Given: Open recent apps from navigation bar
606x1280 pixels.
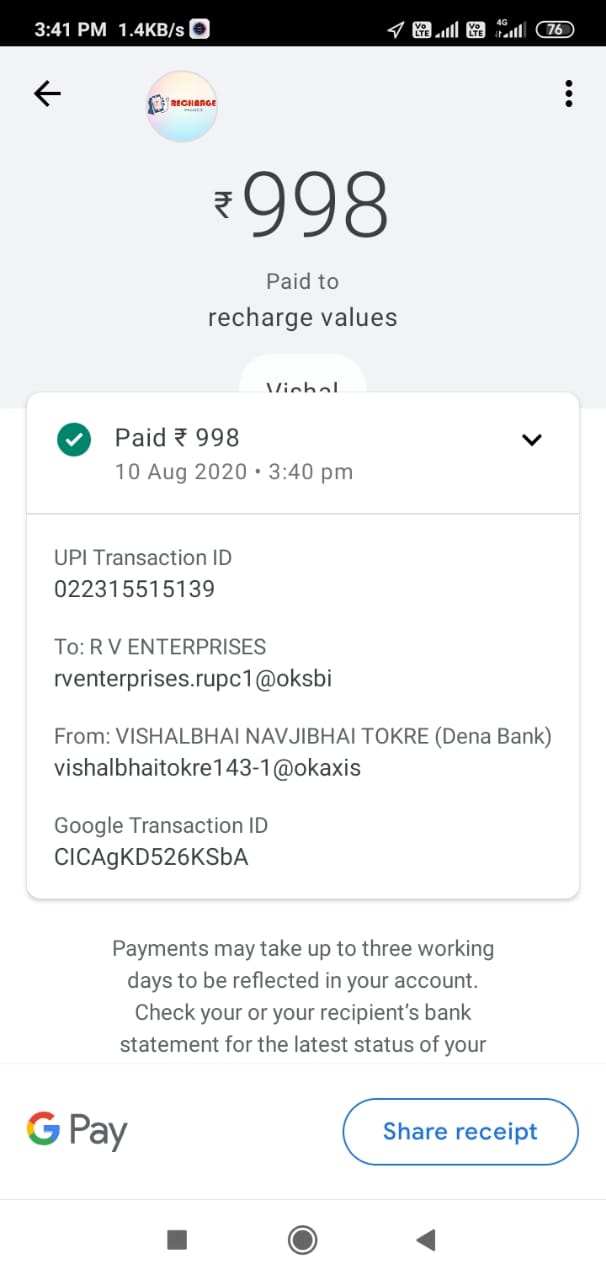Looking at the screenshot, I should [x=177, y=1240].
